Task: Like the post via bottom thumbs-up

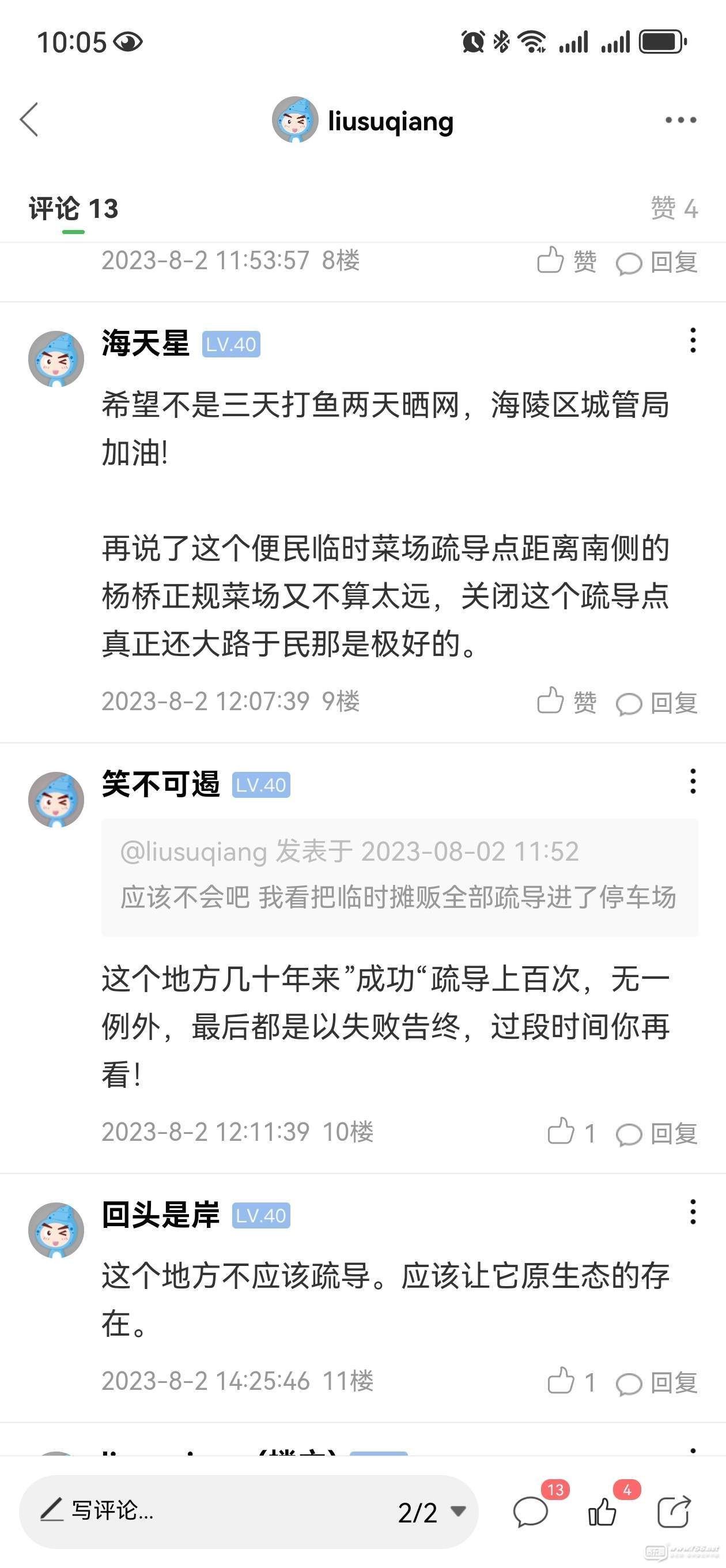Action: (x=603, y=1512)
